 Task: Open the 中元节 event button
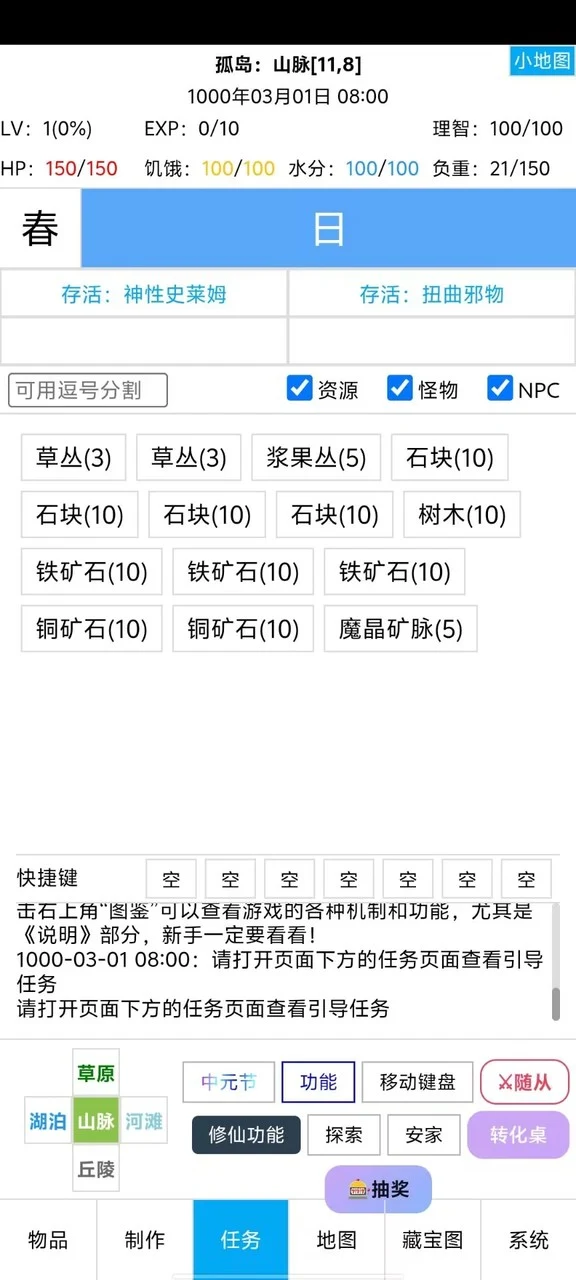[229, 1082]
